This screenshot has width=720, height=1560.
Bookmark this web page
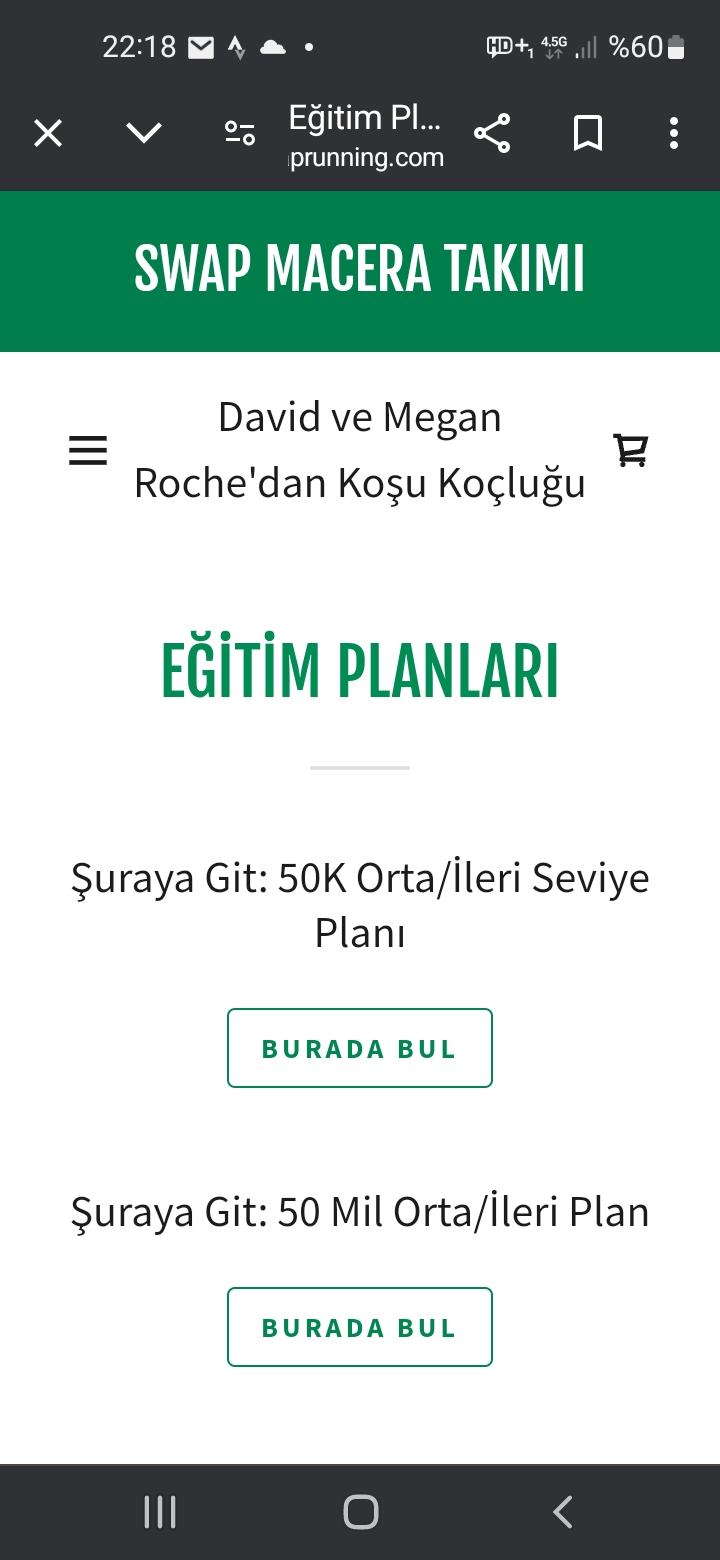(x=588, y=133)
